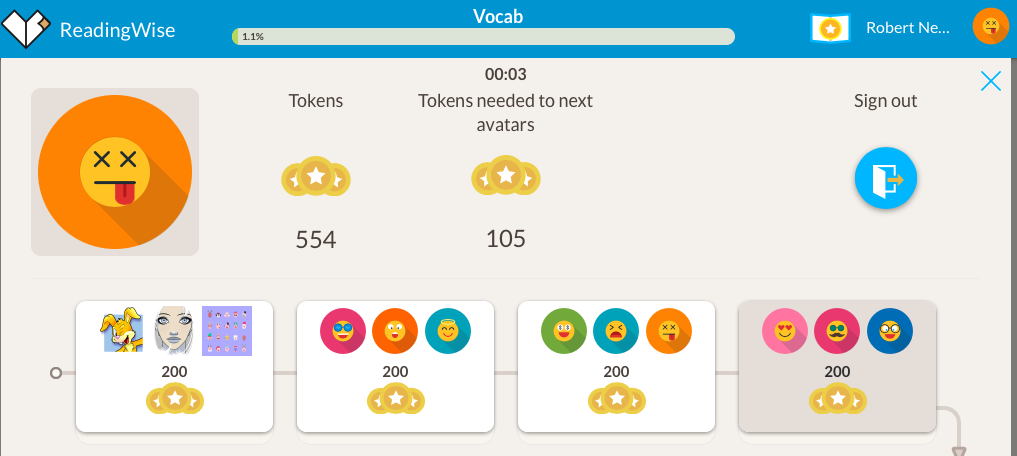The image size is (1017, 456).
Task: Select the mustache sunglasses emoji avatar
Action: (x=837, y=331)
